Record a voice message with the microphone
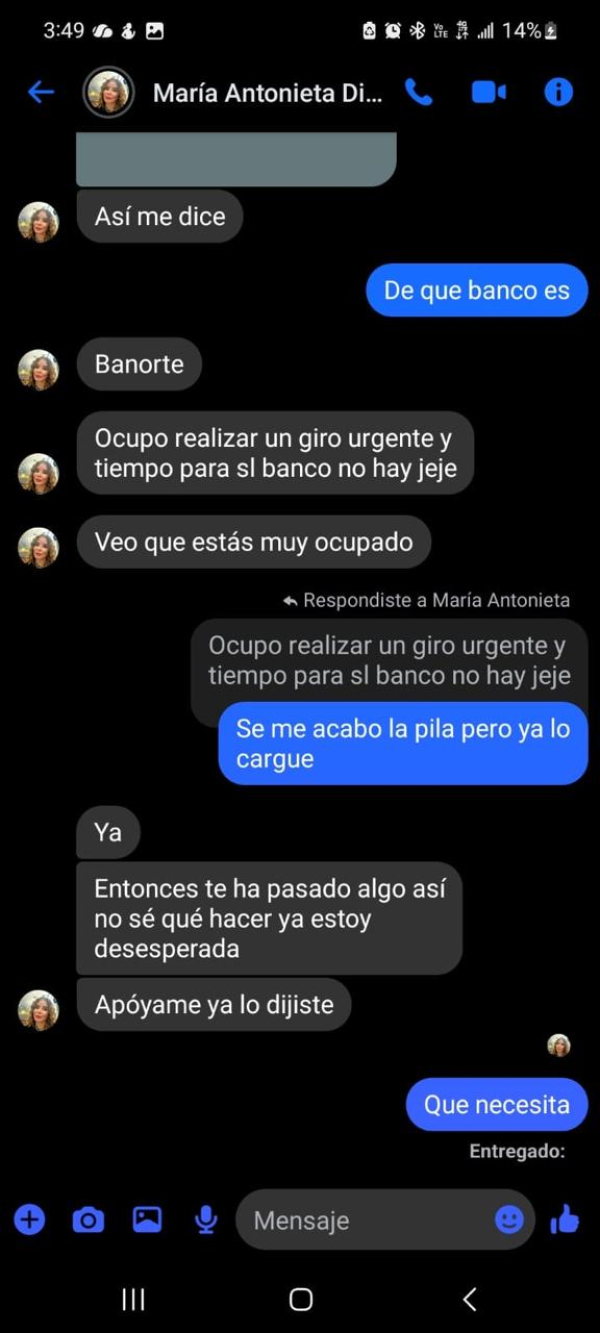The height and width of the screenshot is (1333, 600). point(206,1219)
